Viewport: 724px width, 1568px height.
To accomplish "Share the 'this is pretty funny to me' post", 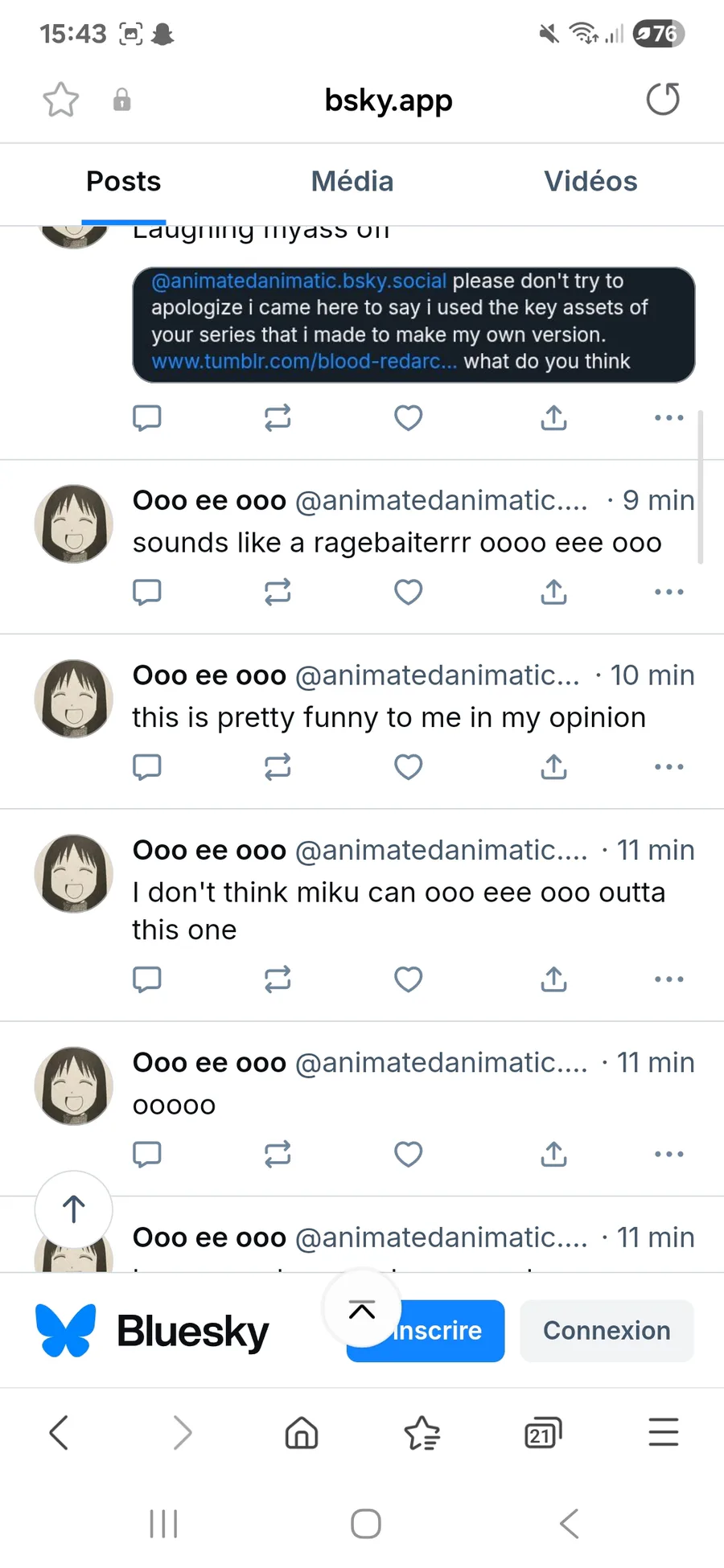I will click(x=553, y=766).
